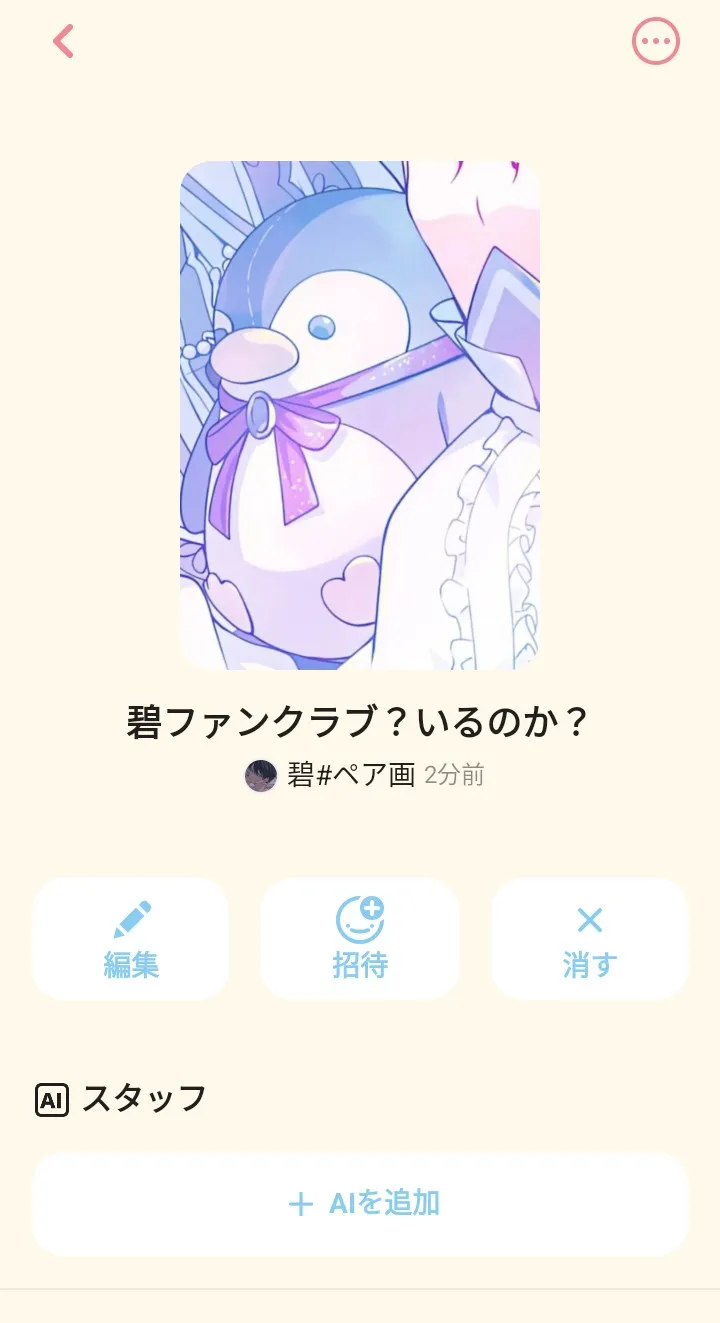720x1323 pixels.
Task: Go back with the pink arrow
Action: tap(63, 41)
